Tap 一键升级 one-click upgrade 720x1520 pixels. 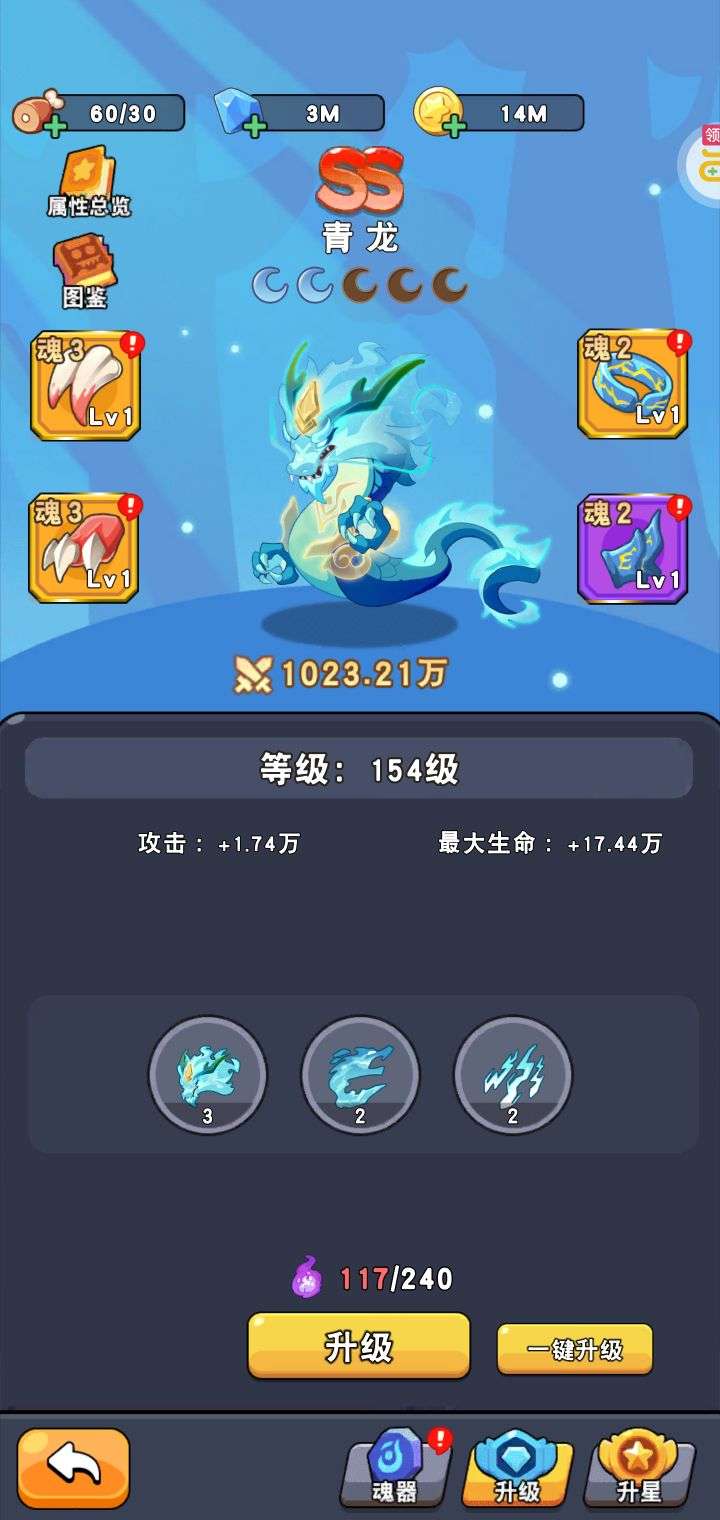575,1349
